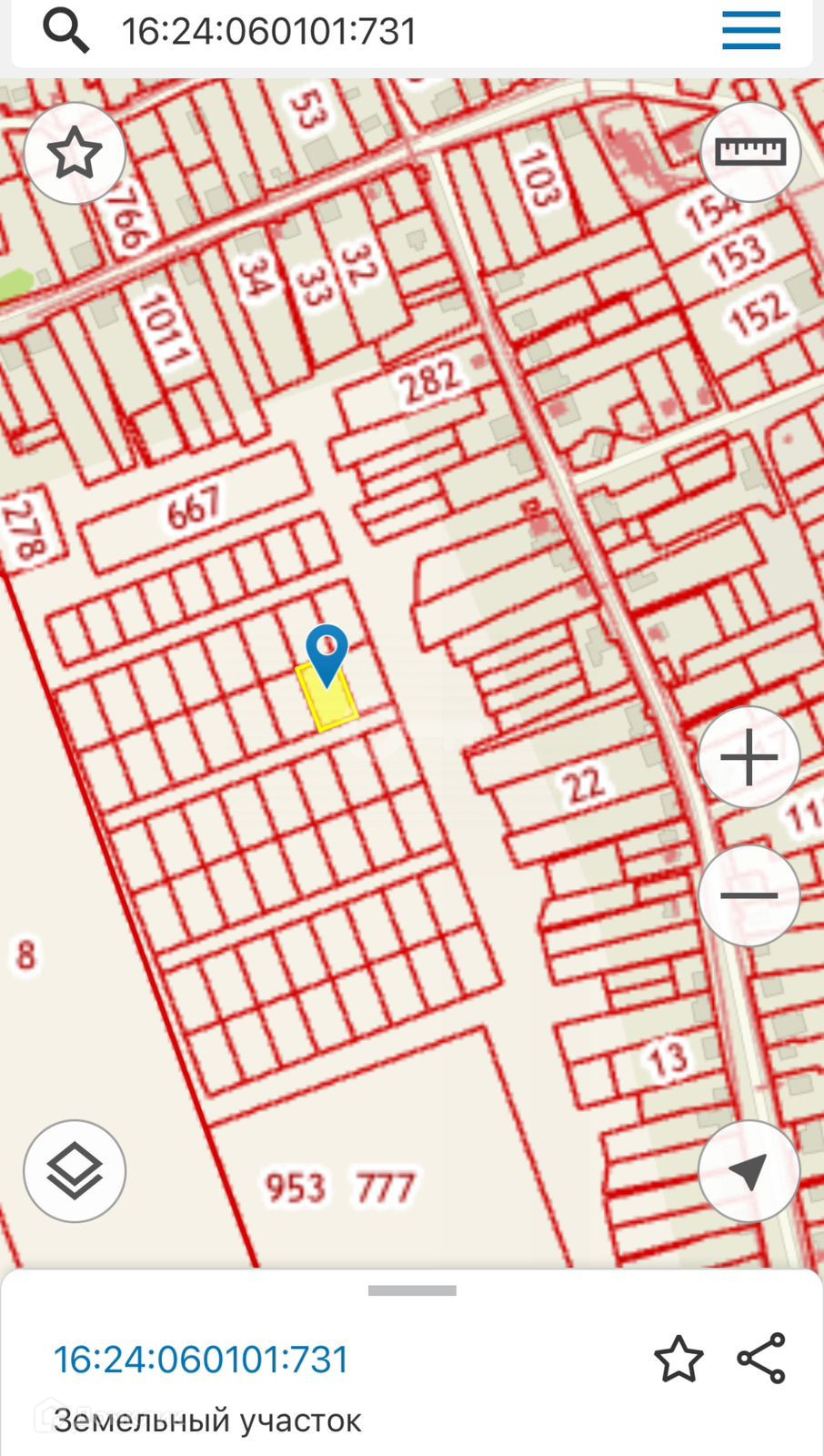Open favorites with the star map button
824x1456 pixels.
[x=75, y=153]
